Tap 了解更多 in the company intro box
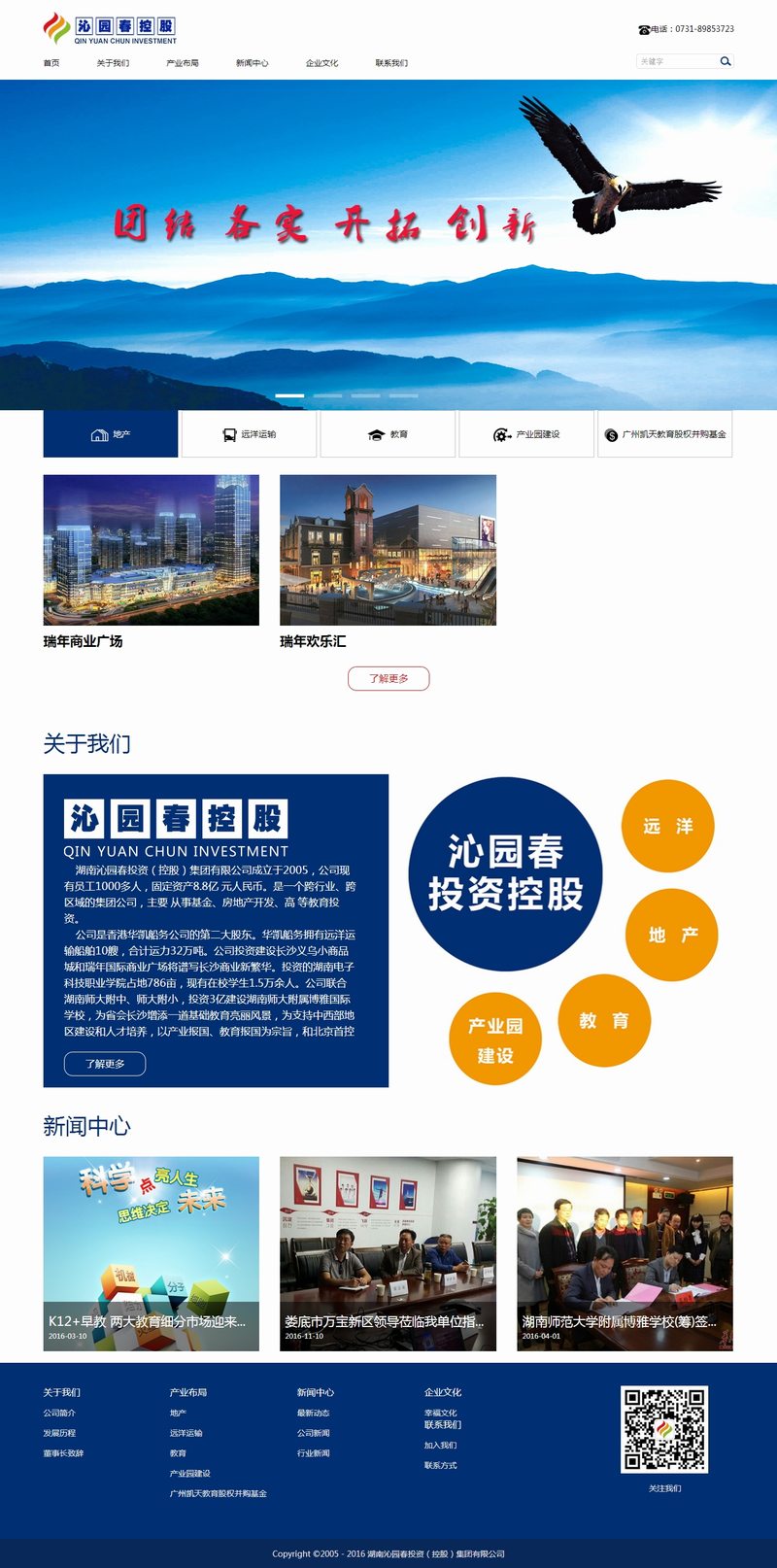Screen dimensions: 777x1568 pos(105,1064)
